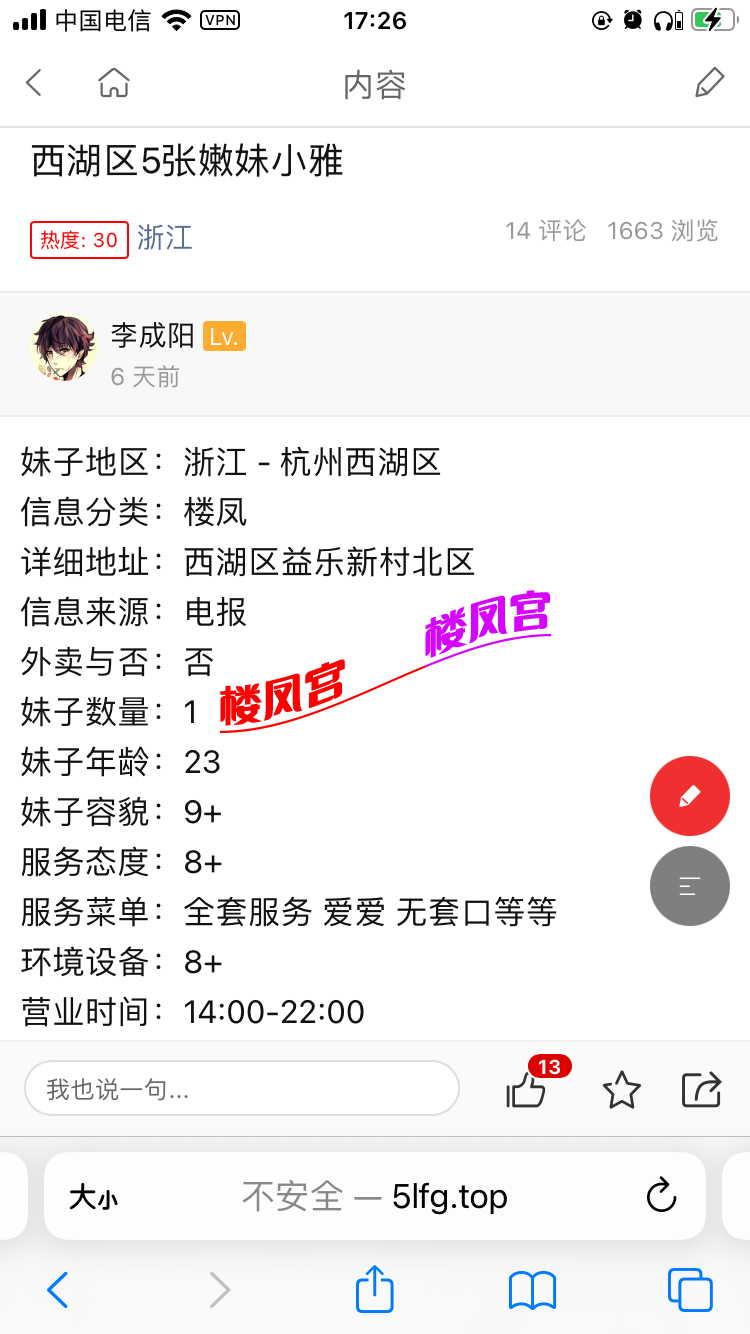Tap the gray floating menu button
The height and width of the screenshot is (1334, 750).
coord(689,885)
